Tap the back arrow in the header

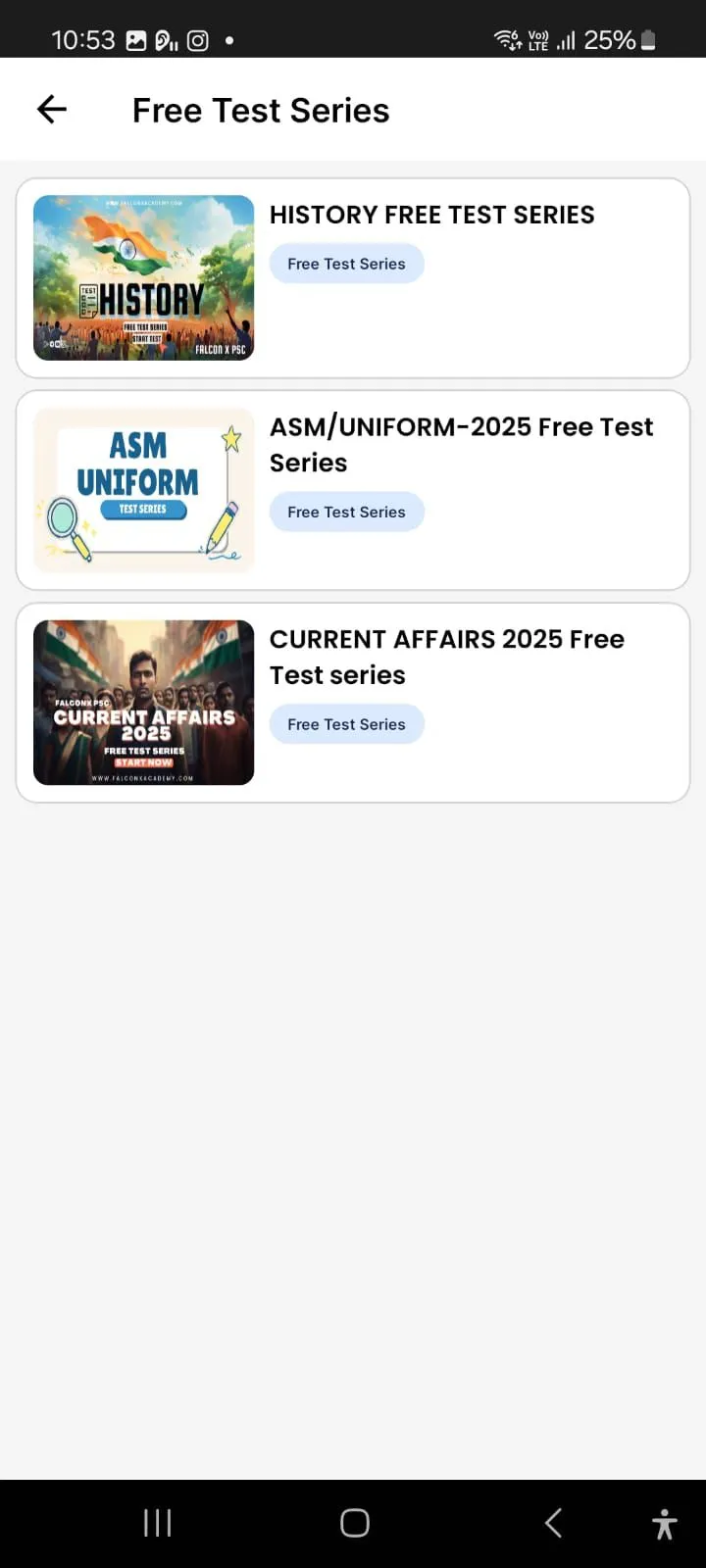click(50, 109)
